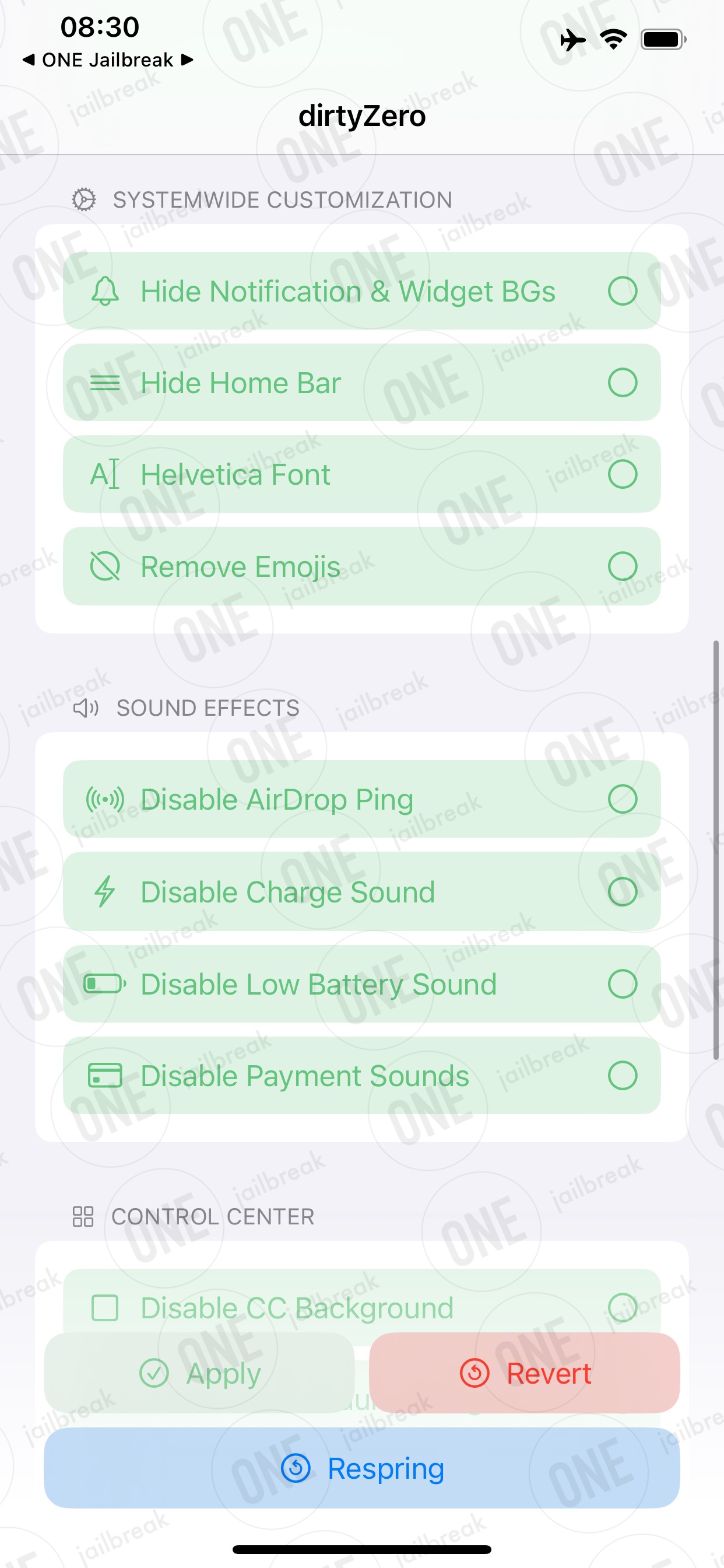This screenshot has height=1568, width=724.
Task: Tap the Apply button
Action: (199, 1373)
